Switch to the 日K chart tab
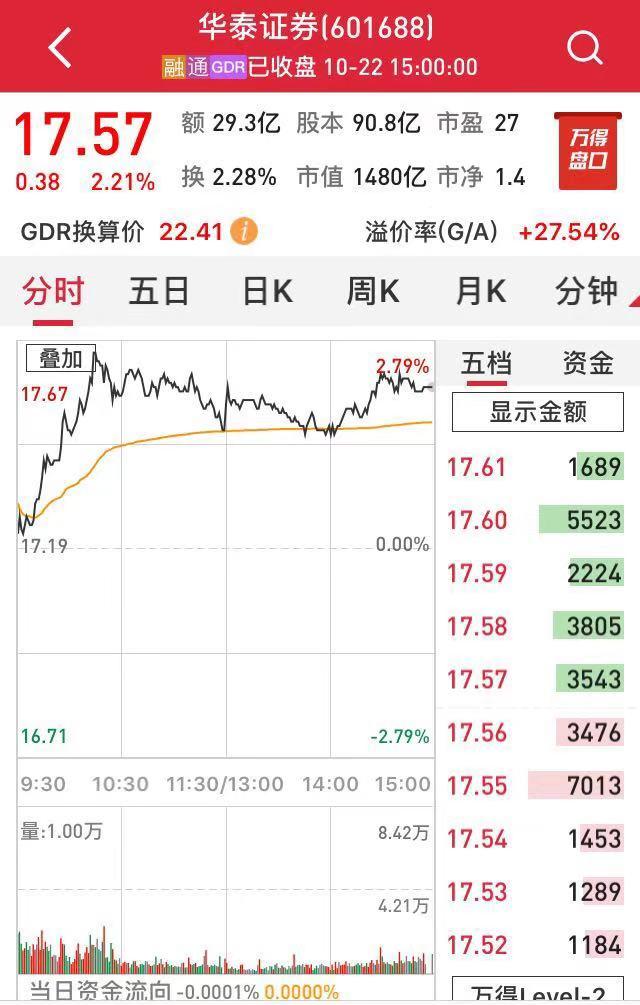Viewport: 640px width, 1005px height. (267, 292)
